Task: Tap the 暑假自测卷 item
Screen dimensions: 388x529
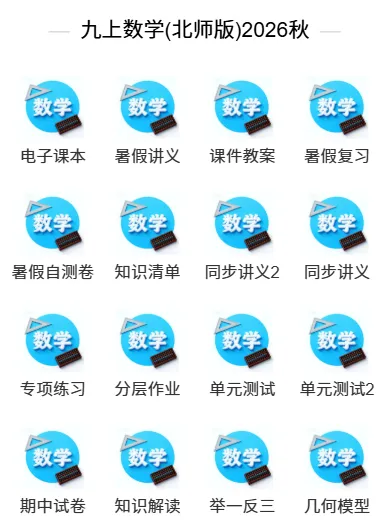Action: 53,238
